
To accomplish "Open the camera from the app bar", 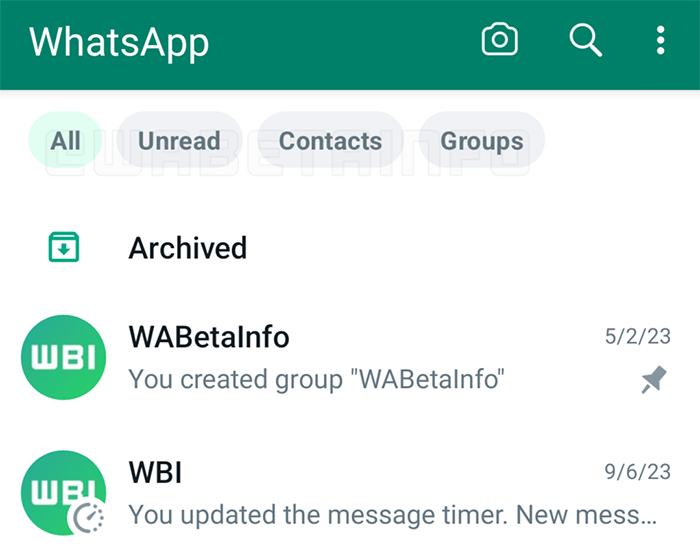I will coord(499,41).
